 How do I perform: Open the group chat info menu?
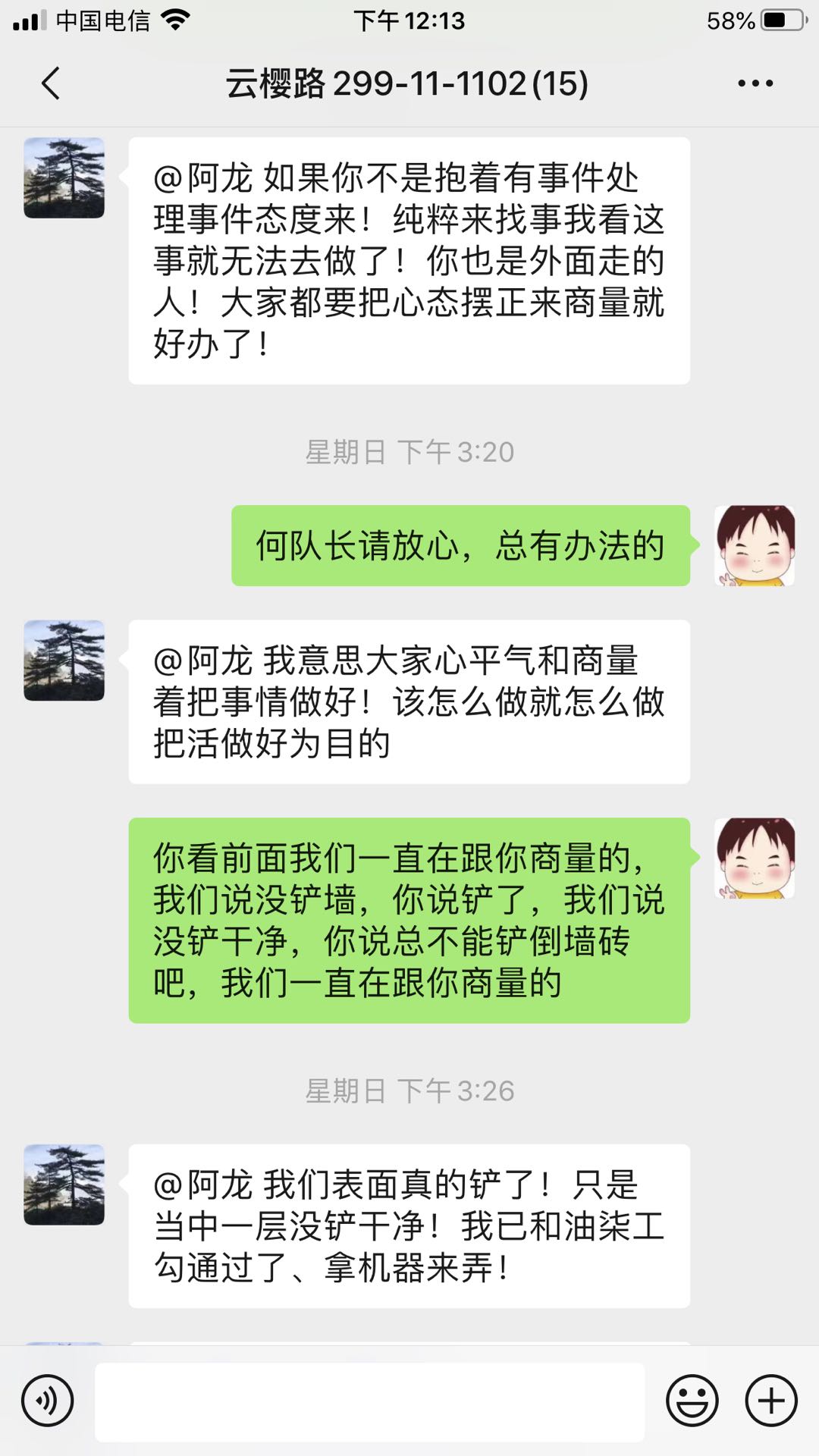click(755, 83)
